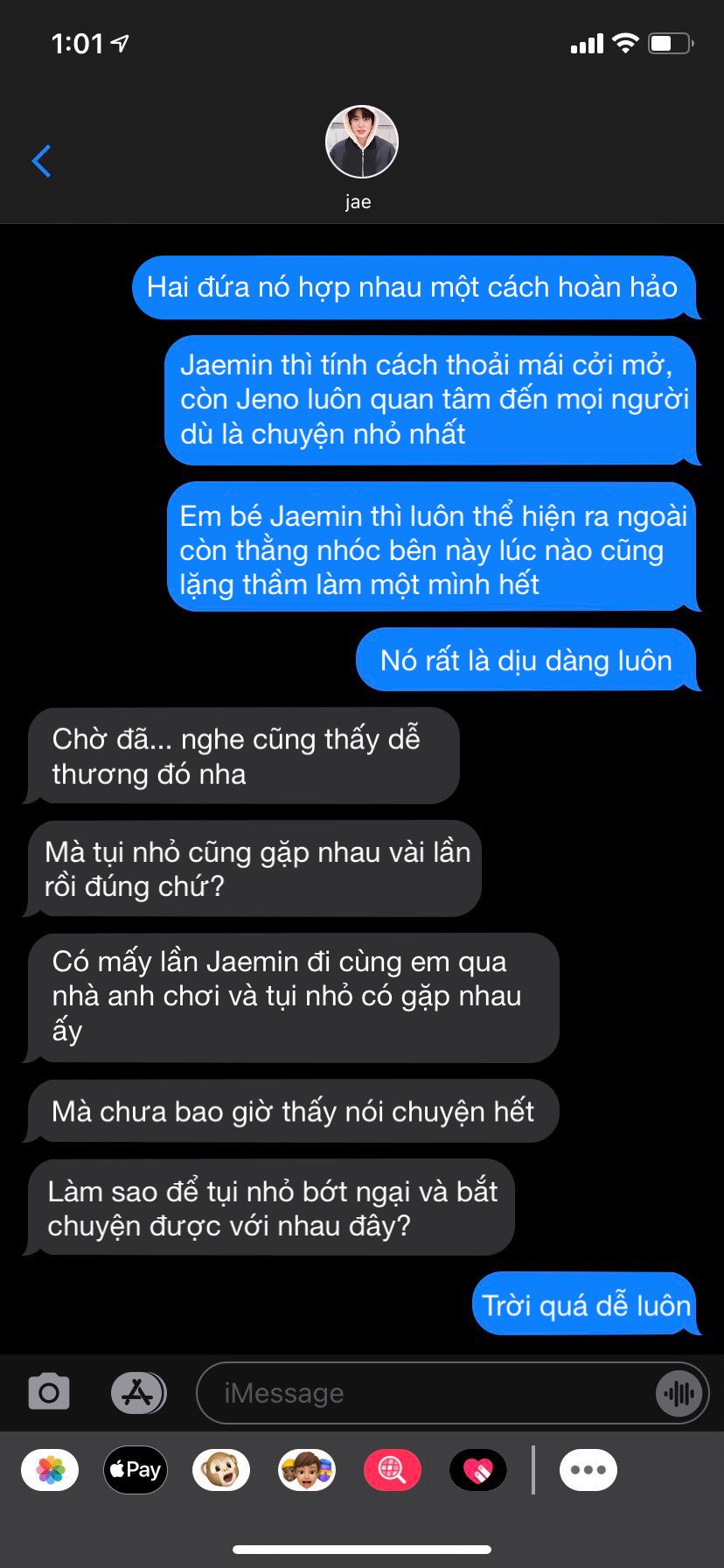Toggle the App Store apps drawer
The image size is (724, 1568).
[138, 1391]
